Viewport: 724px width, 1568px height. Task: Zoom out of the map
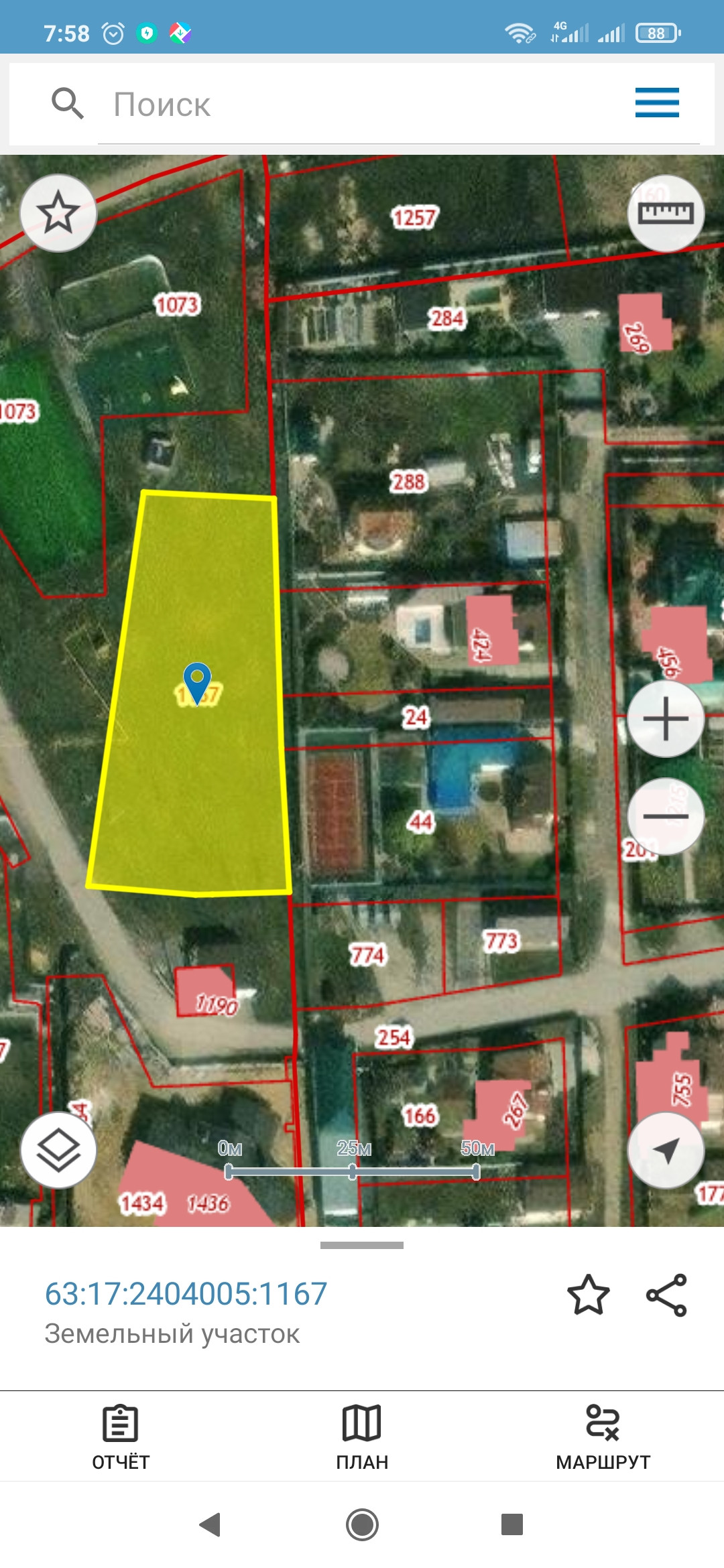pyautogui.click(x=665, y=815)
